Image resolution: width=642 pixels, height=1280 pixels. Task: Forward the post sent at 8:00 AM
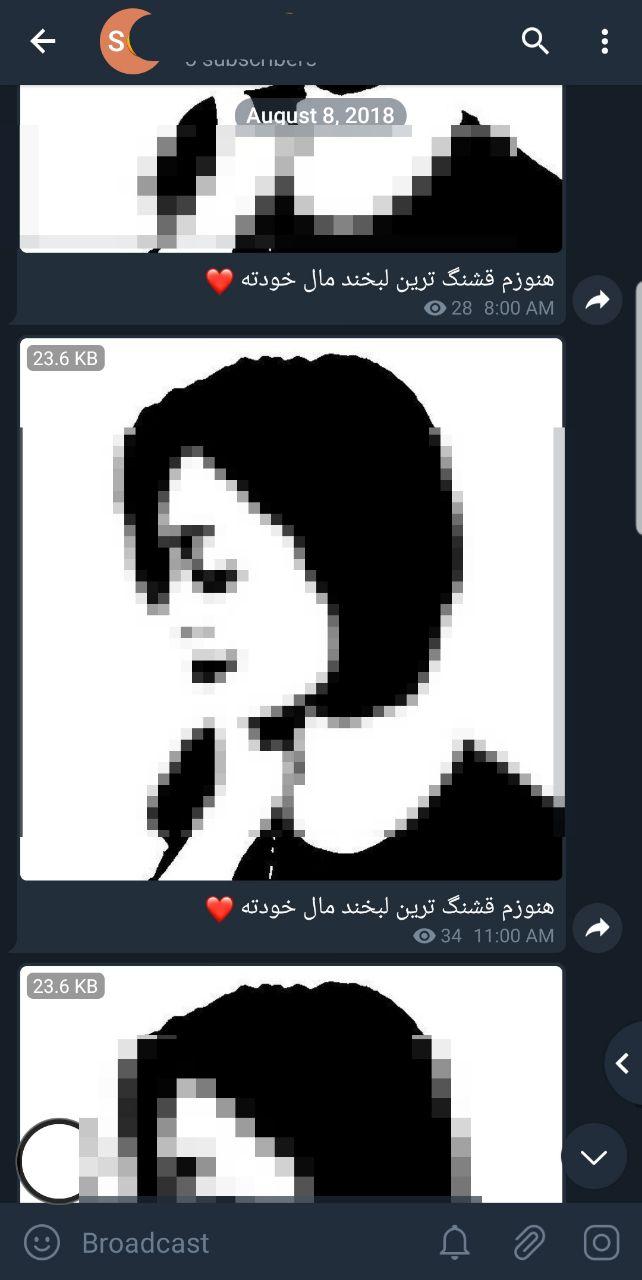coord(597,300)
